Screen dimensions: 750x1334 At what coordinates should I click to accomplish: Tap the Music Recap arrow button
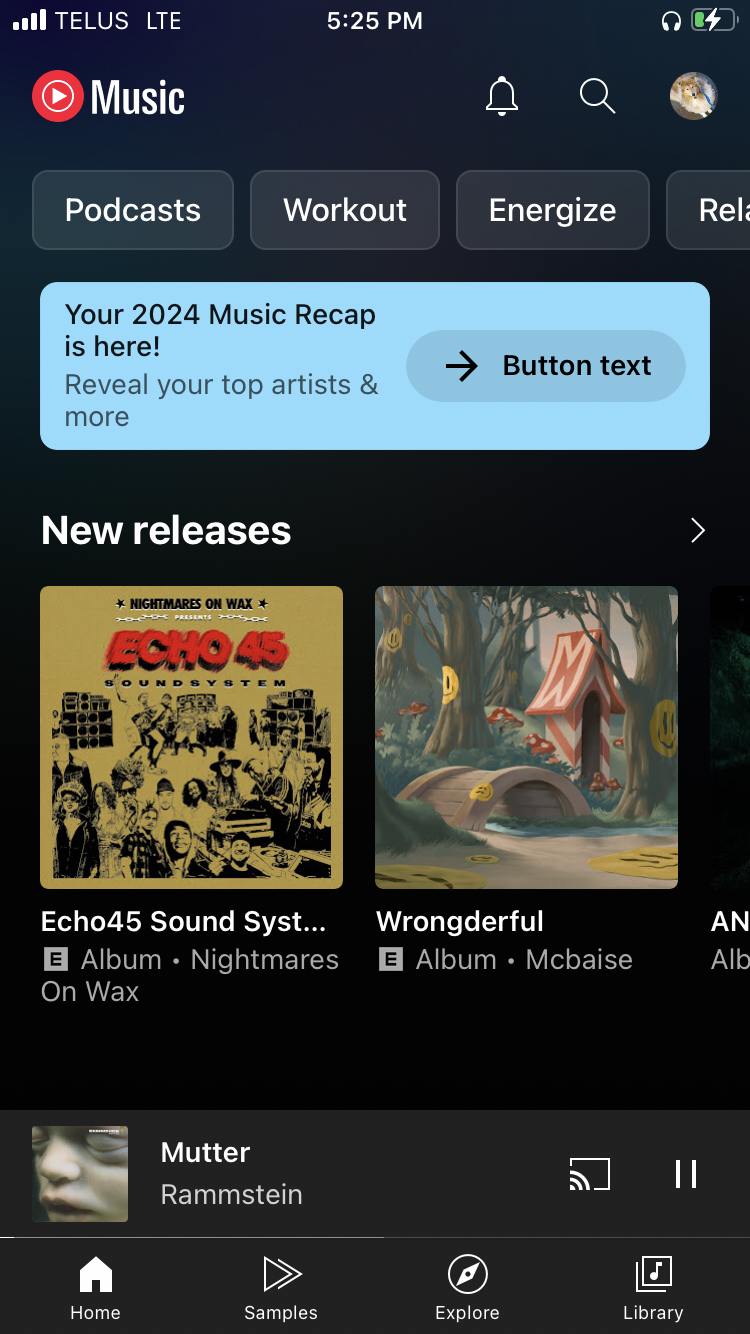546,366
